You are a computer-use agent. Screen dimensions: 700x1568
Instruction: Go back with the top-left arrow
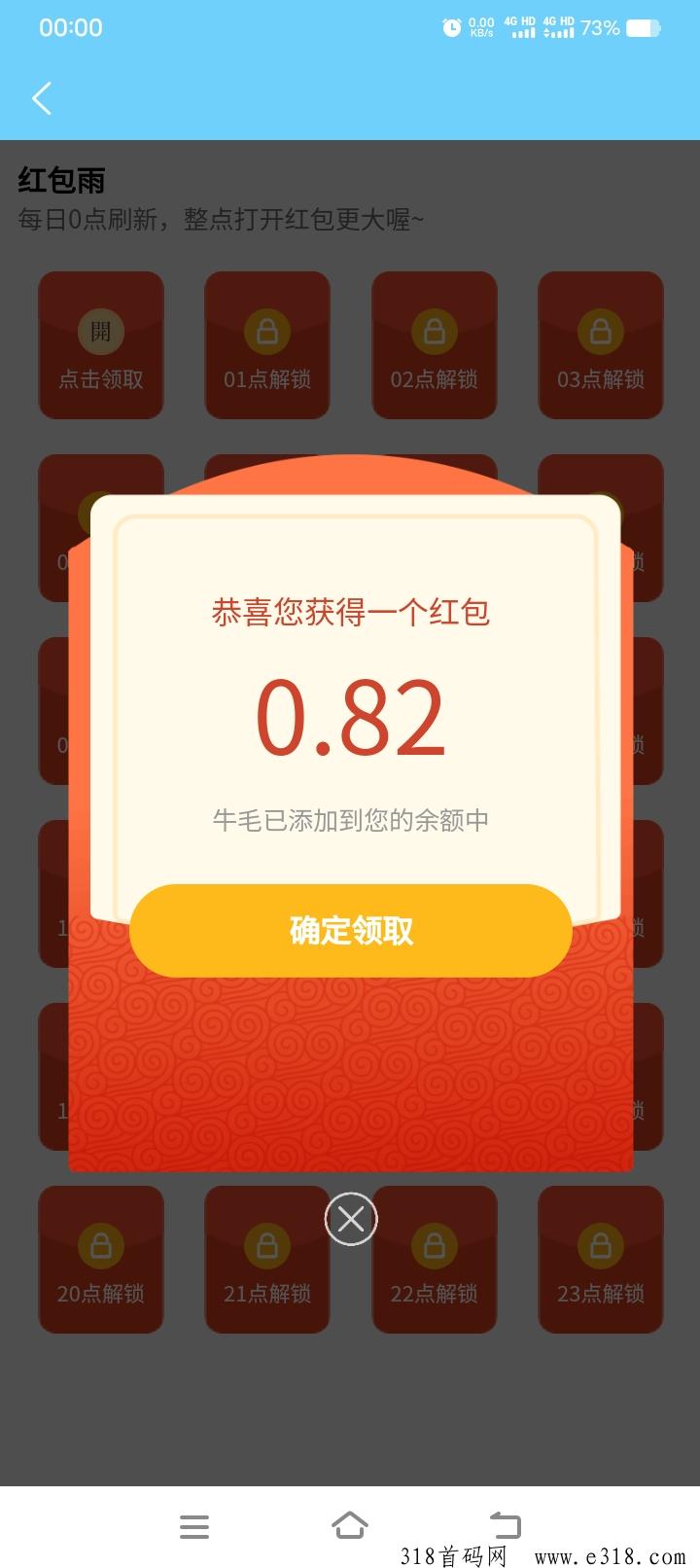tap(42, 98)
